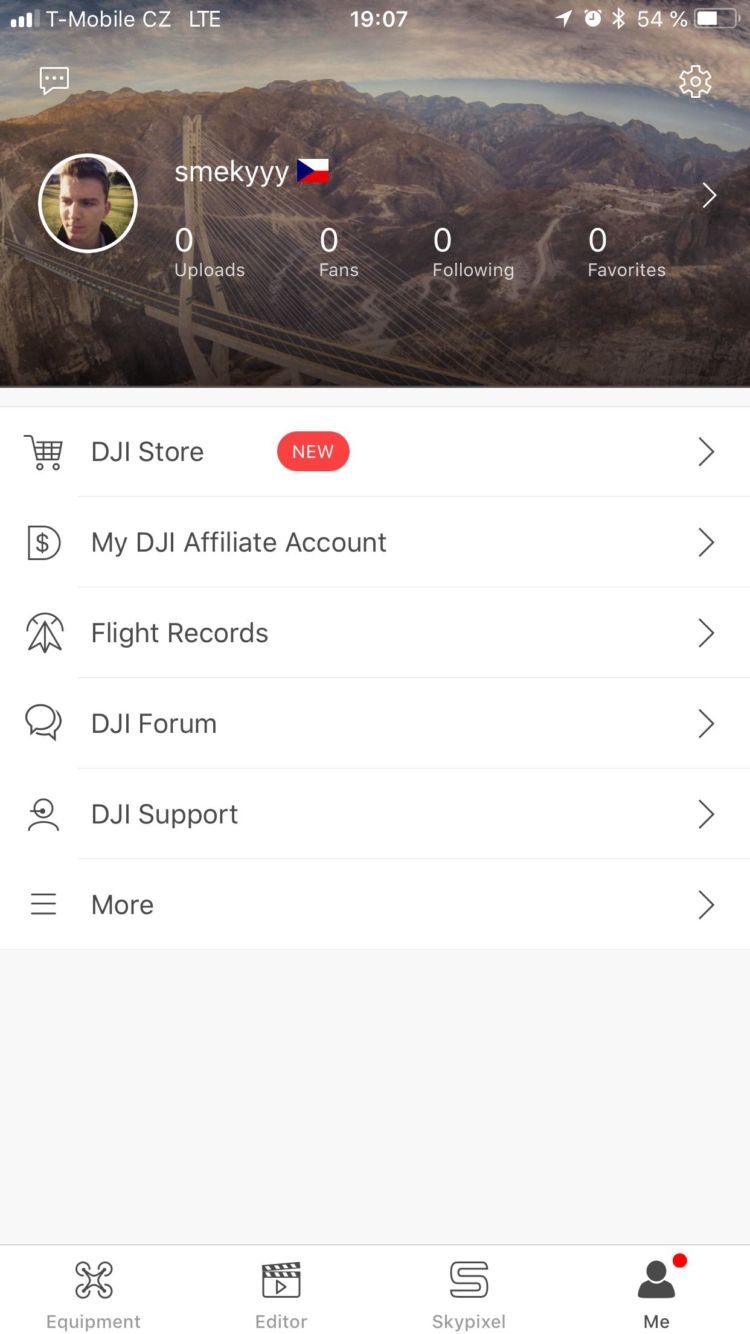Switch to the Editor tab
Viewport: 750px width, 1334px height.
click(281, 1293)
